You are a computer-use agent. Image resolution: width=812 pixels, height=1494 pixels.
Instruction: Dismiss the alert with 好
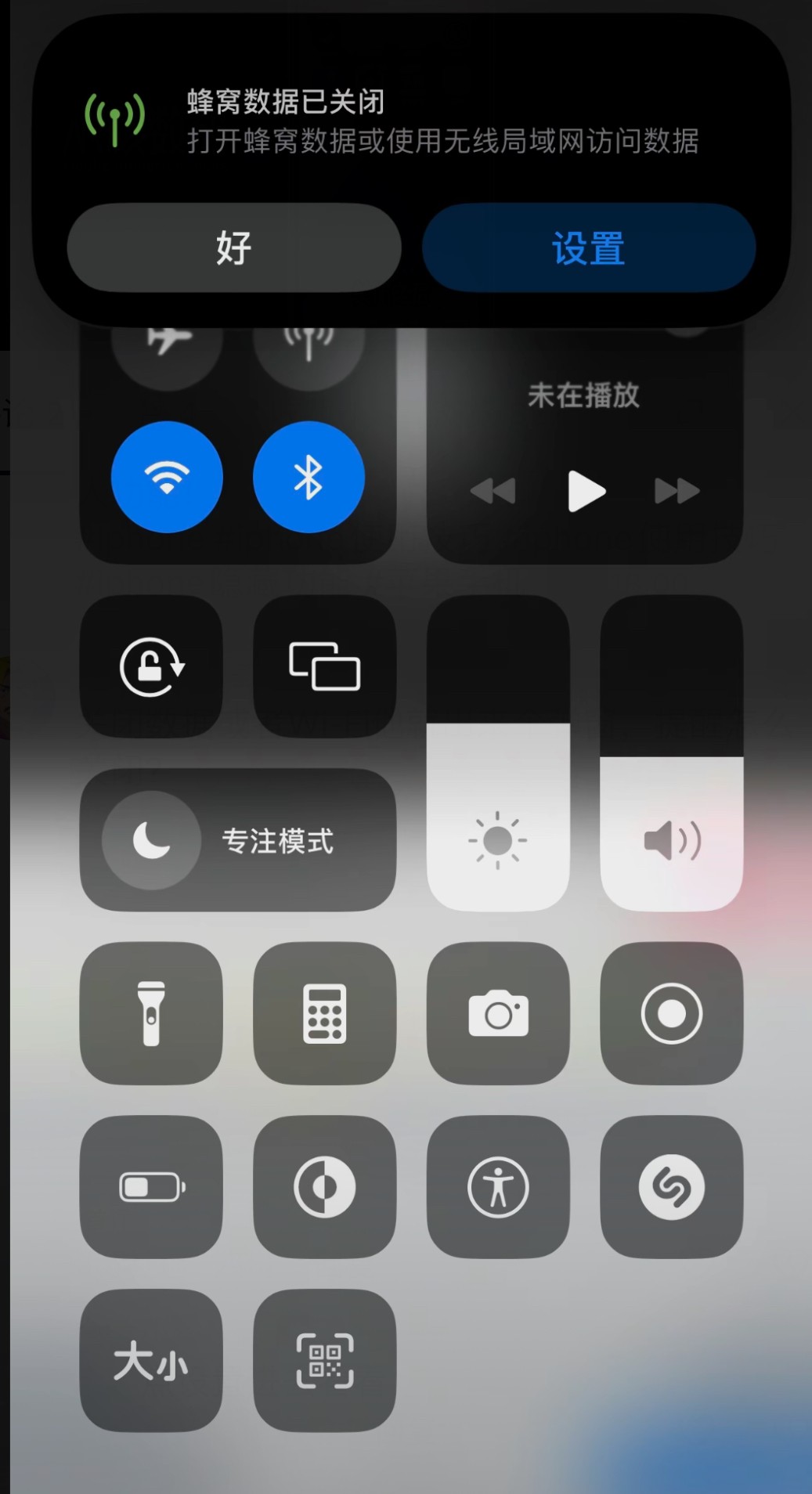pyautogui.click(x=234, y=247)
